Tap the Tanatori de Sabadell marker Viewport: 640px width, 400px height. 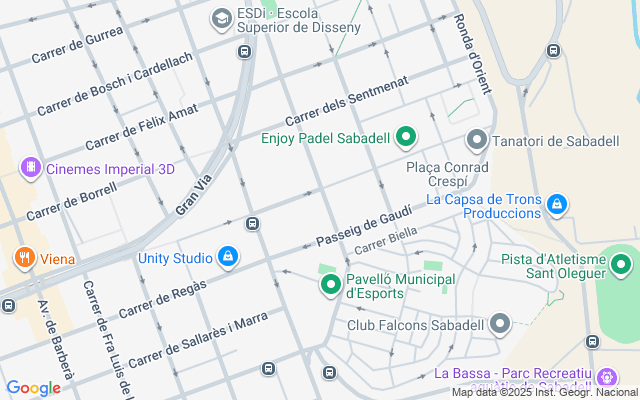(x=477, y=139)
